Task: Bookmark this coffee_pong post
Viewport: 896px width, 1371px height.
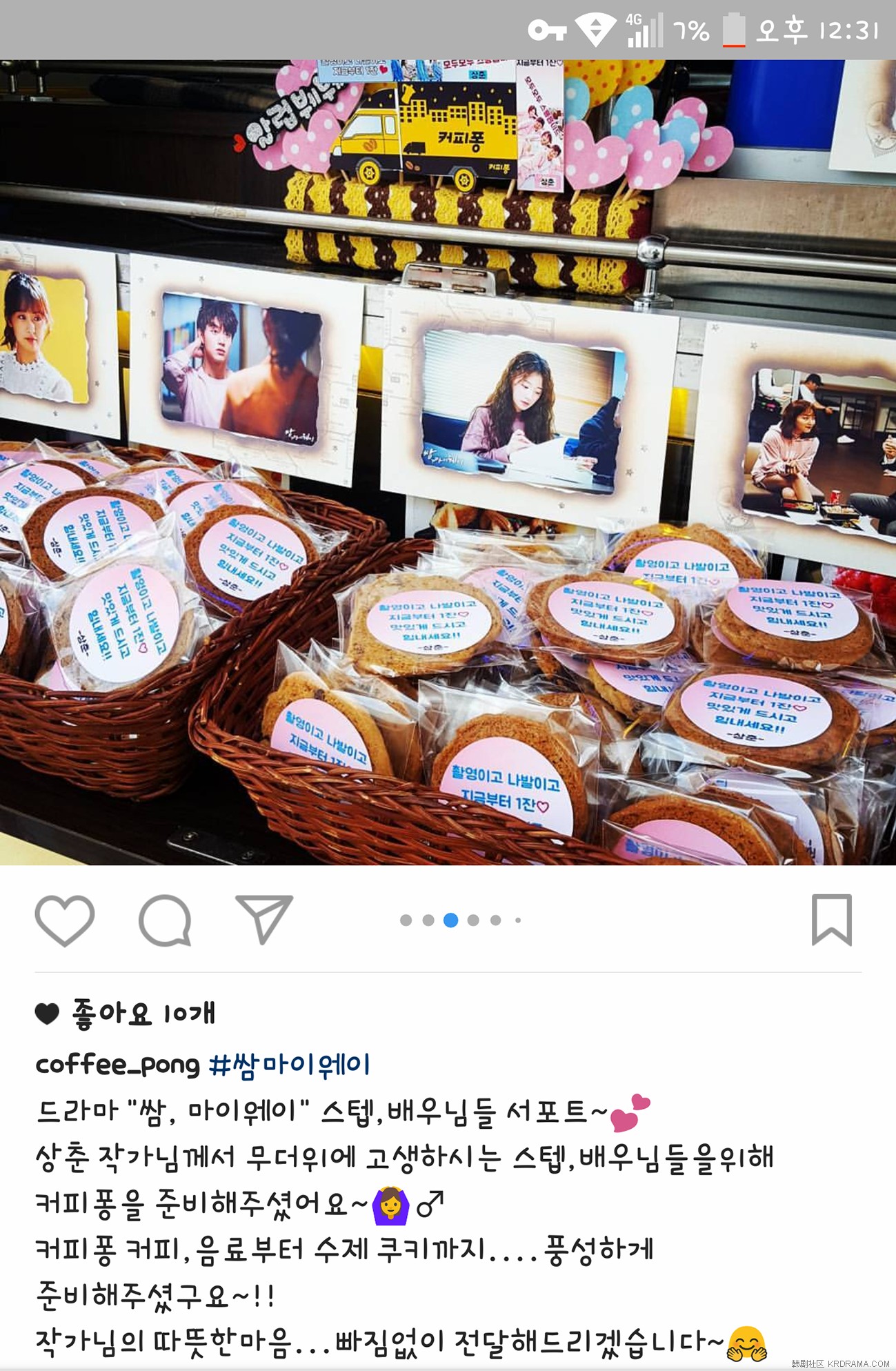Action: 831,920
